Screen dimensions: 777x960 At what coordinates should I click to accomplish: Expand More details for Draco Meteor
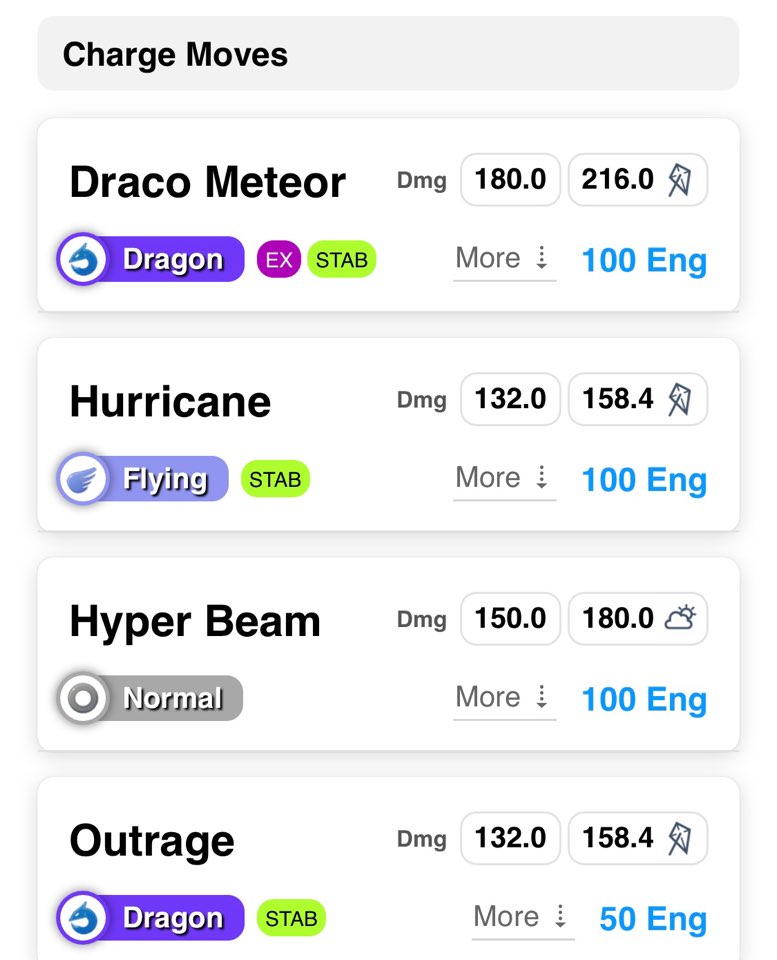click(x=503, y=259)
